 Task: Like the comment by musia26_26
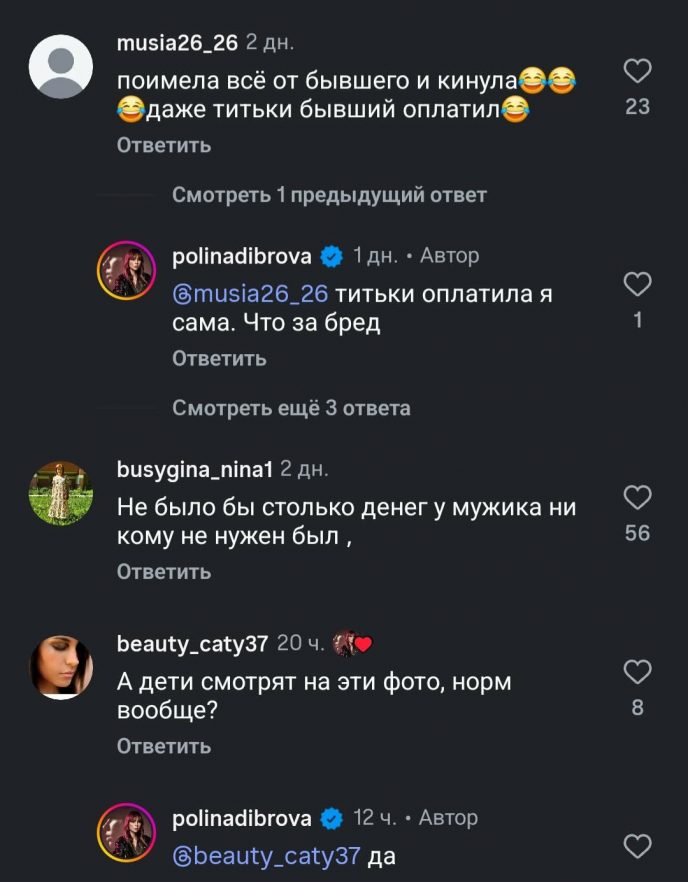tap(637, 71)
